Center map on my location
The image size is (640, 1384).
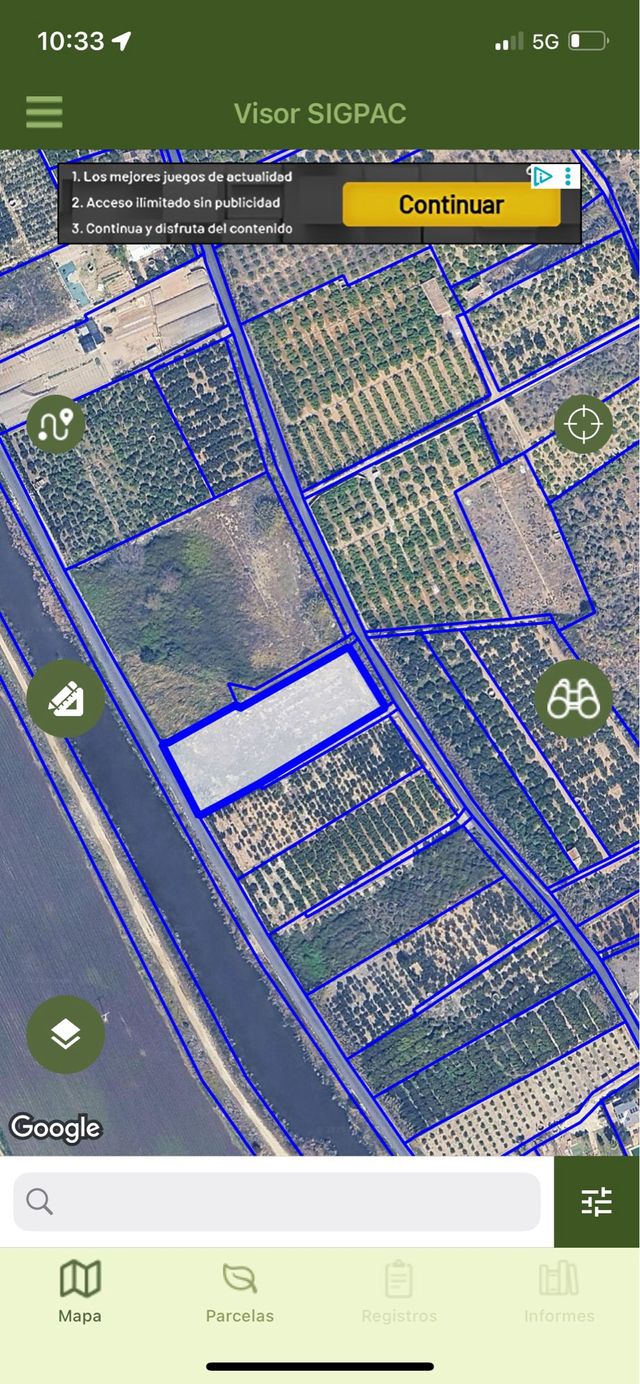(583, 424)
